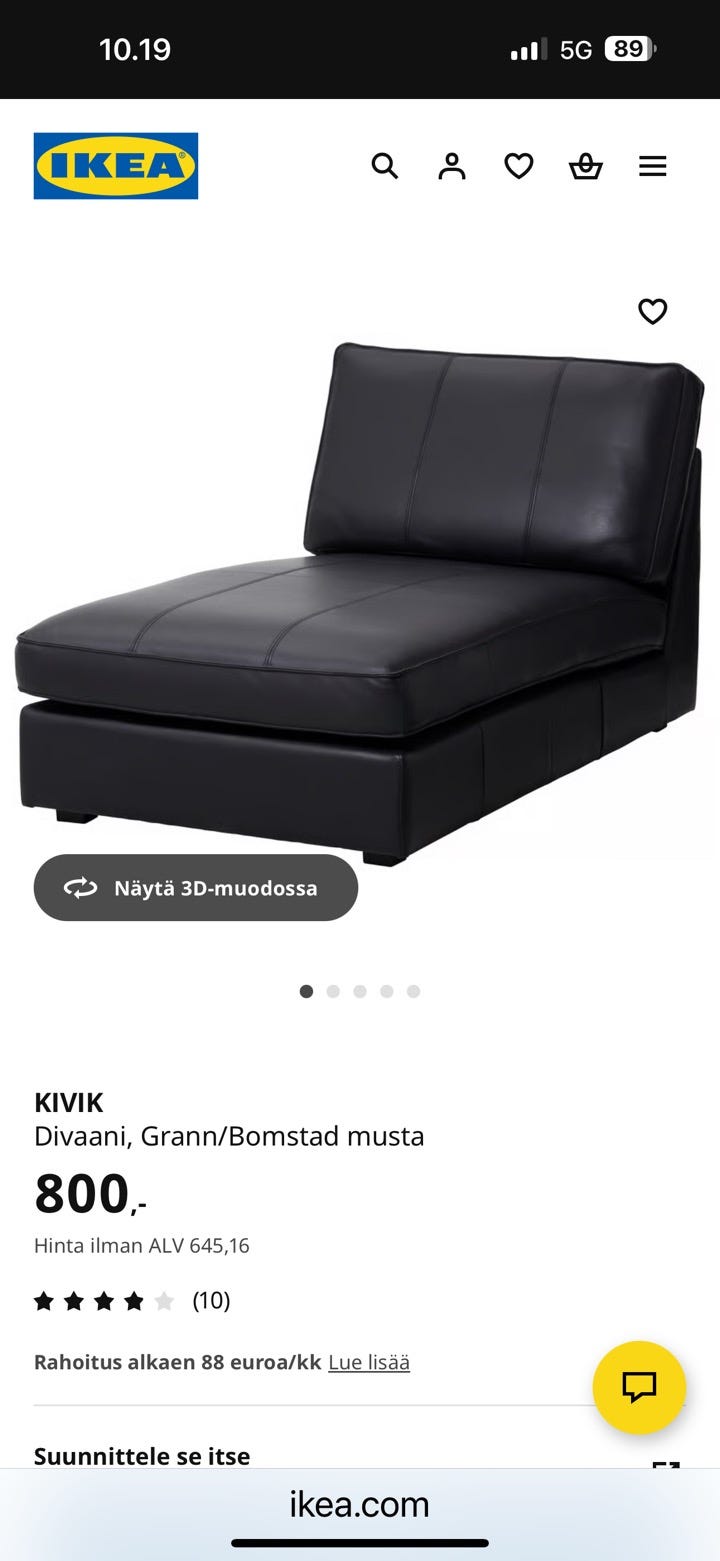
Task: Open the chat bubble in the yellow circle
Action: (640, 1388)
